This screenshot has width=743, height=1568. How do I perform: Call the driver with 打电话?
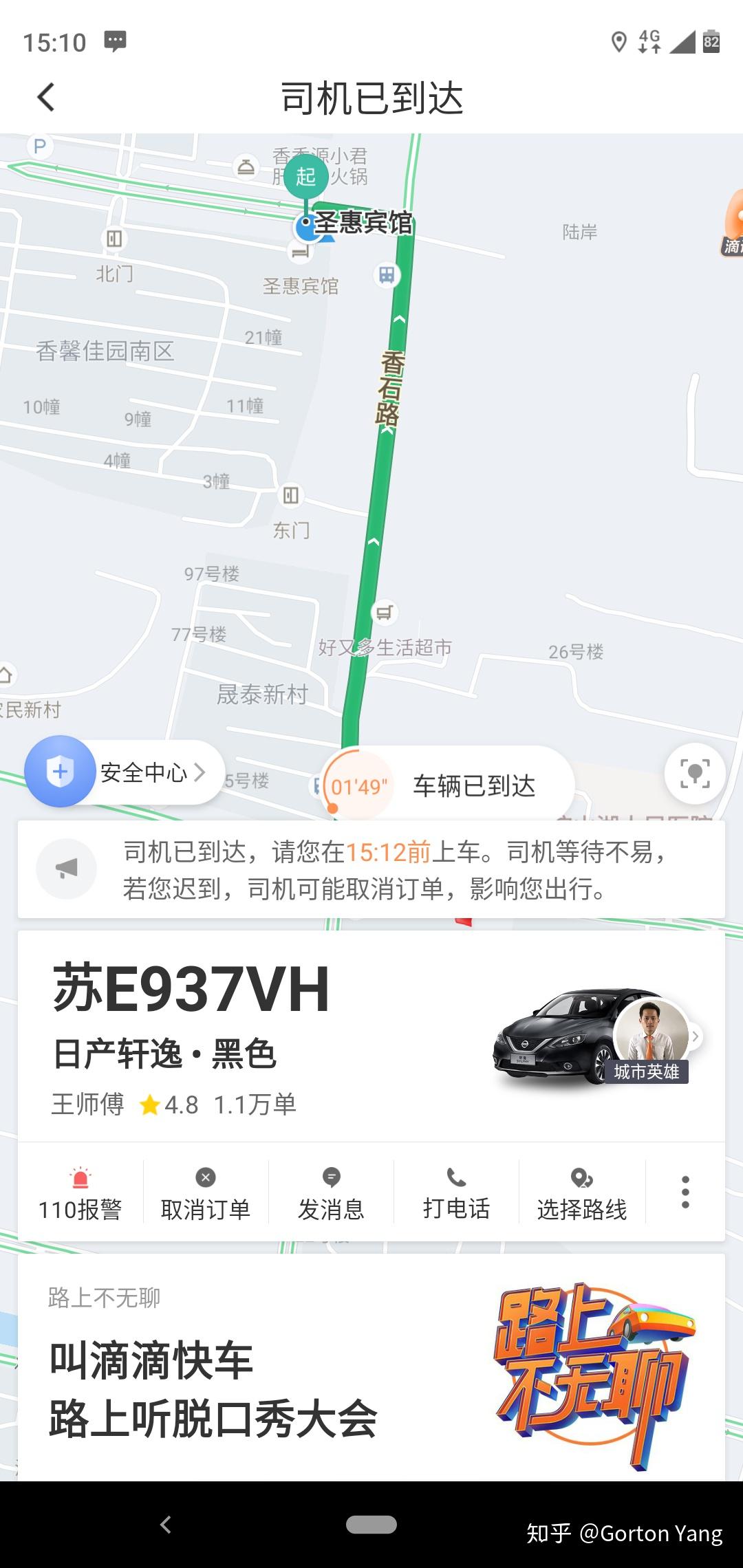point(456,1193)
